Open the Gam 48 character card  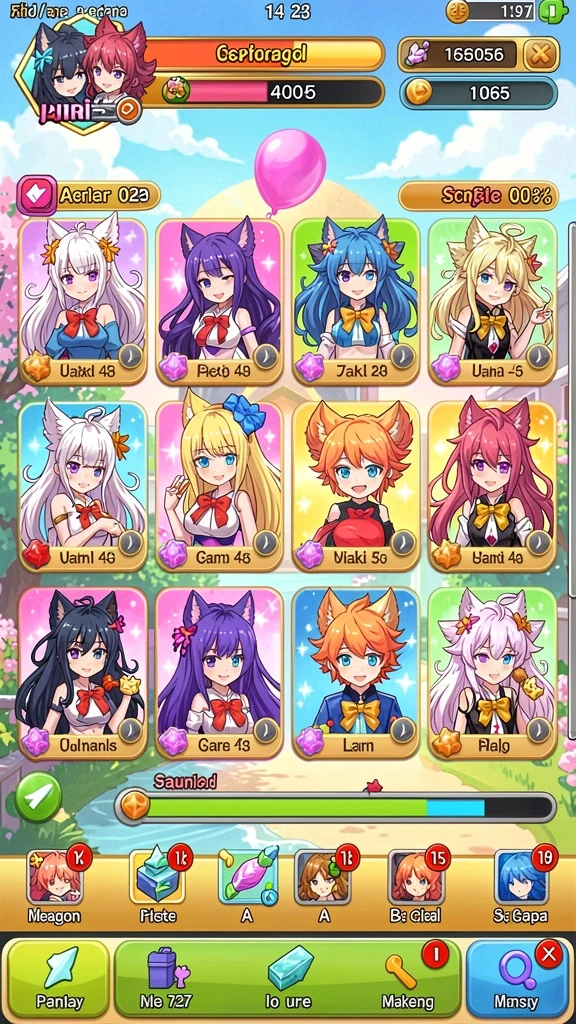pyautogui.click(x=219, y=486)
